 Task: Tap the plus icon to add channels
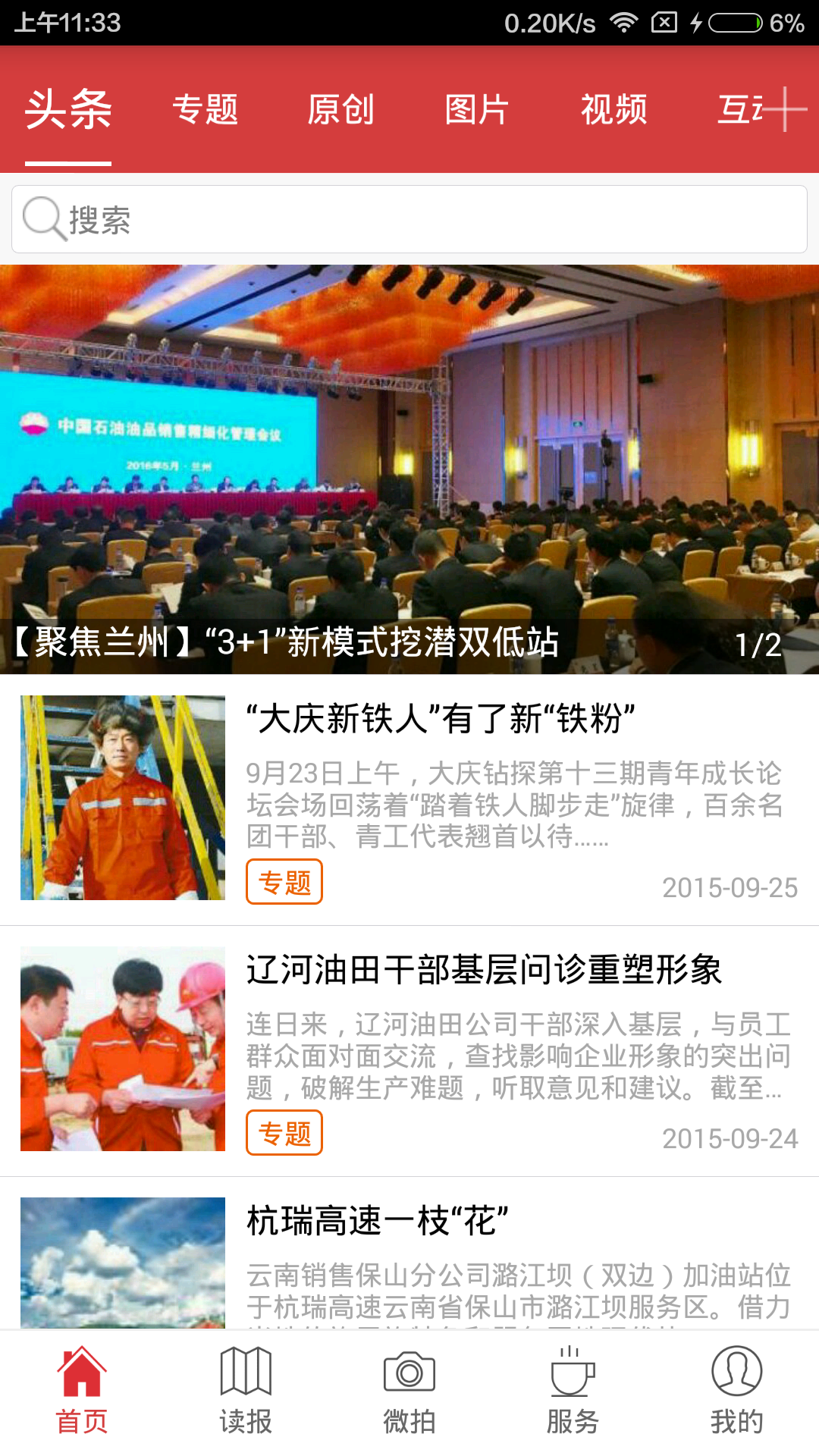(786, 109)
